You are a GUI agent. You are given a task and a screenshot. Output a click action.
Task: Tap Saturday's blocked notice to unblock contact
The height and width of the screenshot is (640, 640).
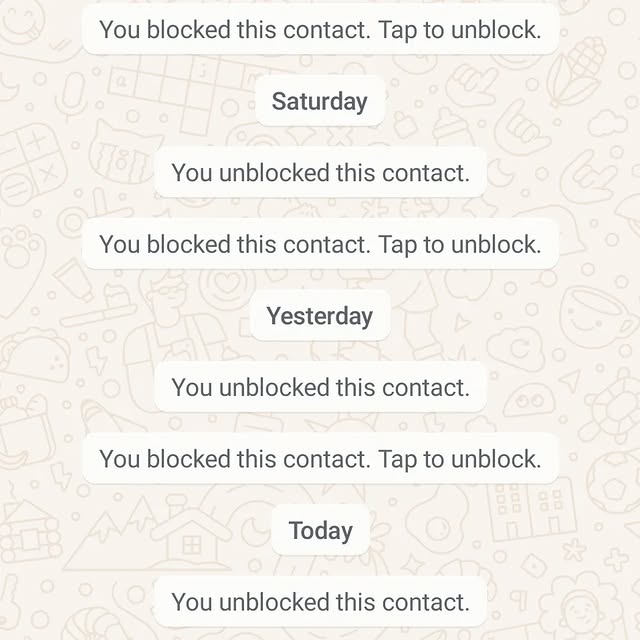coord(320,244)
